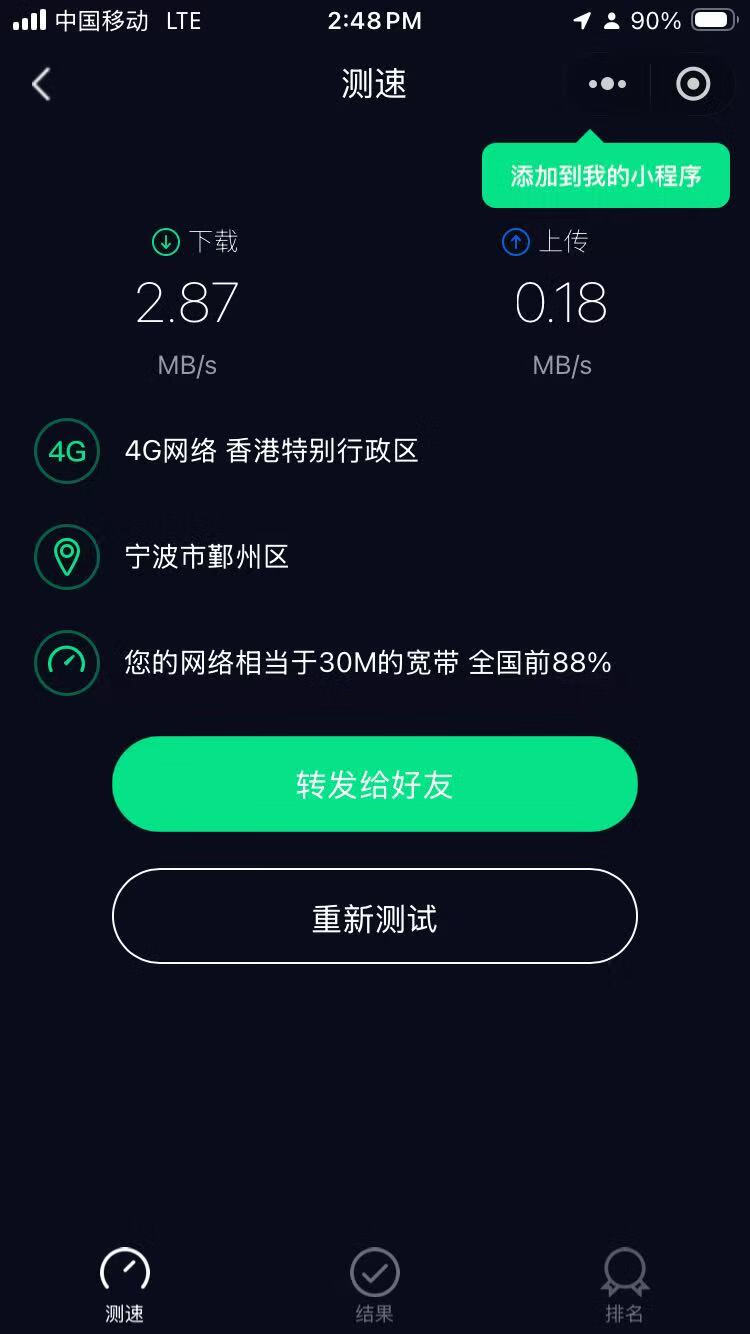The width and height of the screenshot is (750, 1334).
Task: Open the mini program overflow menu
Action: point(607,84)
